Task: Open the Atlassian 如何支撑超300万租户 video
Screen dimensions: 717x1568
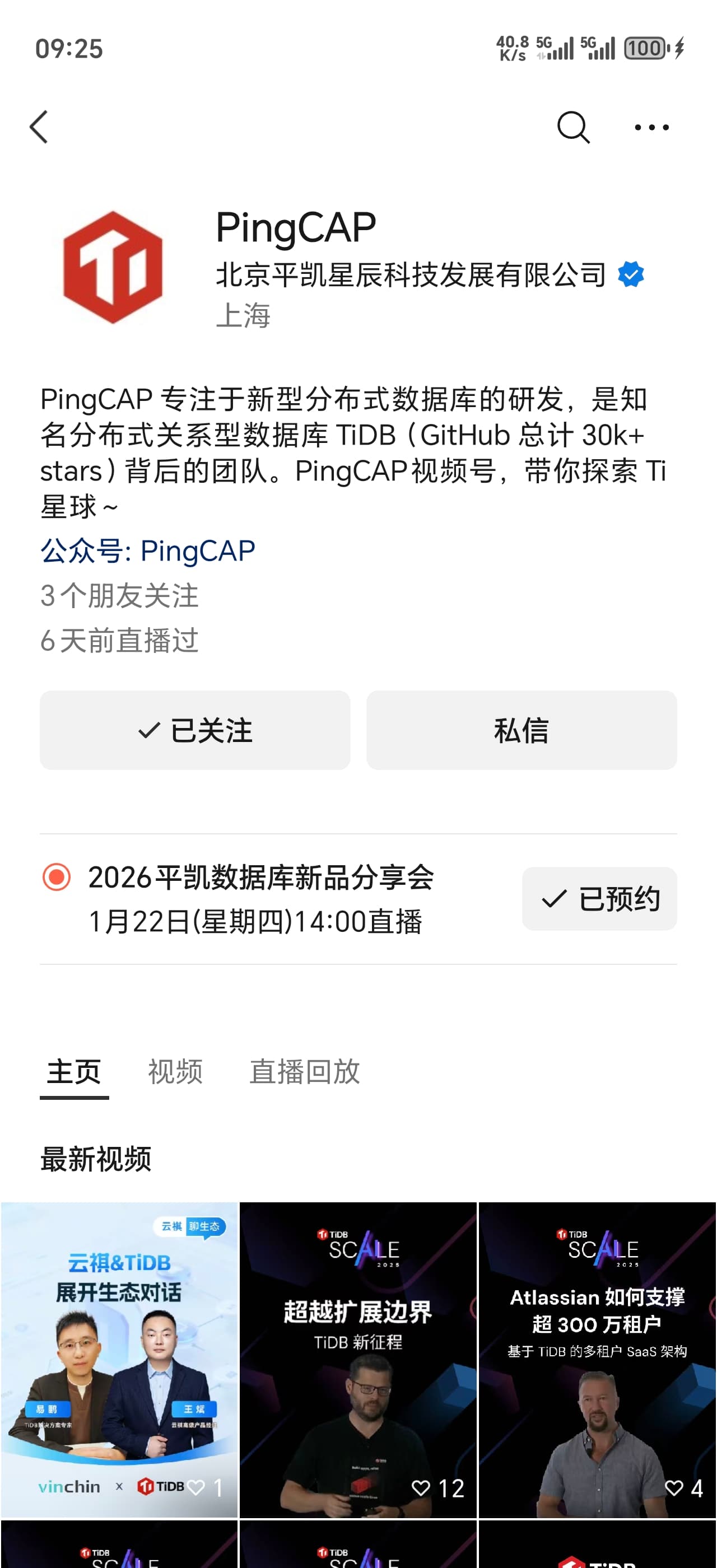Action: point(597,1359)
